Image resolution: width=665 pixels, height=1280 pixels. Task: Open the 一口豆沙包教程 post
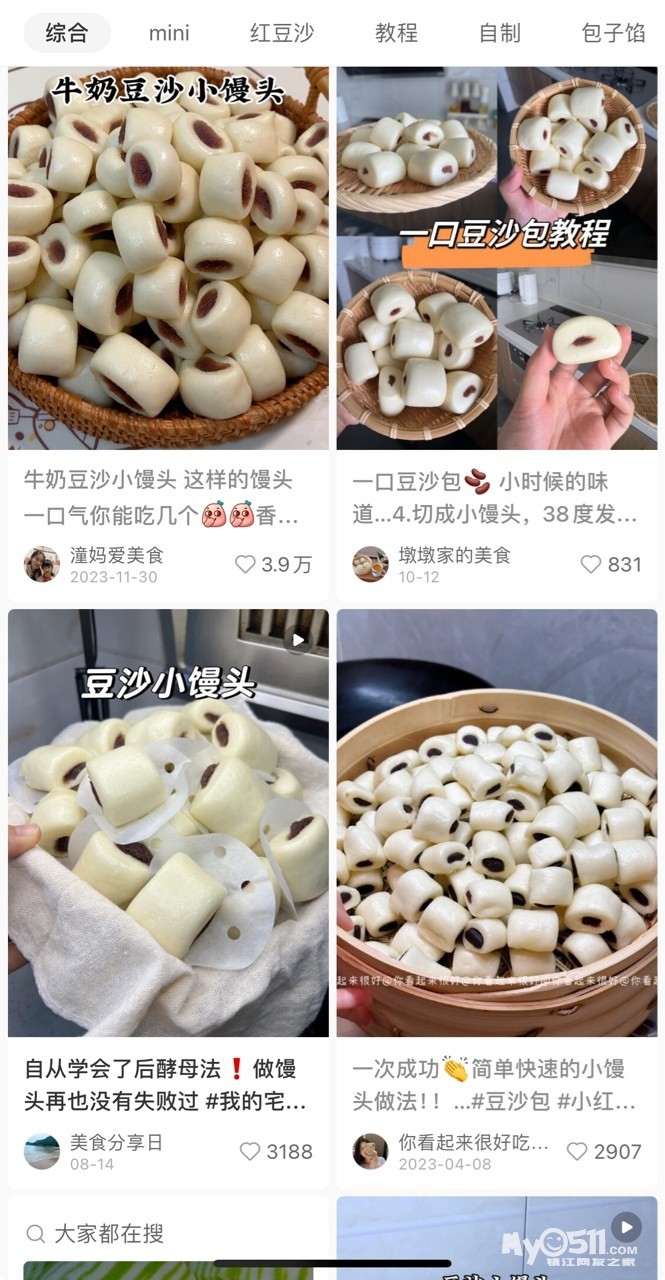(497, 260)
